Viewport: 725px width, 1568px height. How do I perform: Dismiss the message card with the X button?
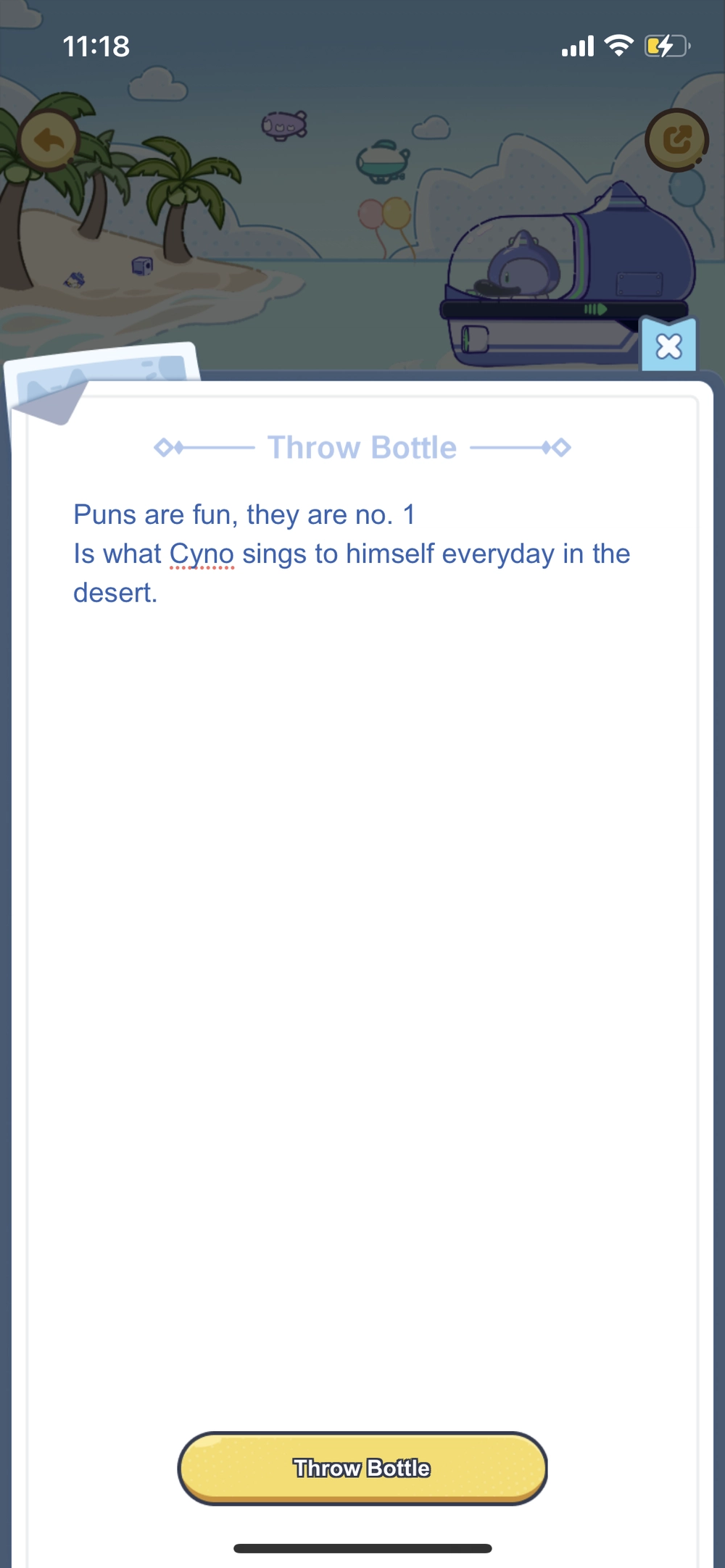pos(670,346)
